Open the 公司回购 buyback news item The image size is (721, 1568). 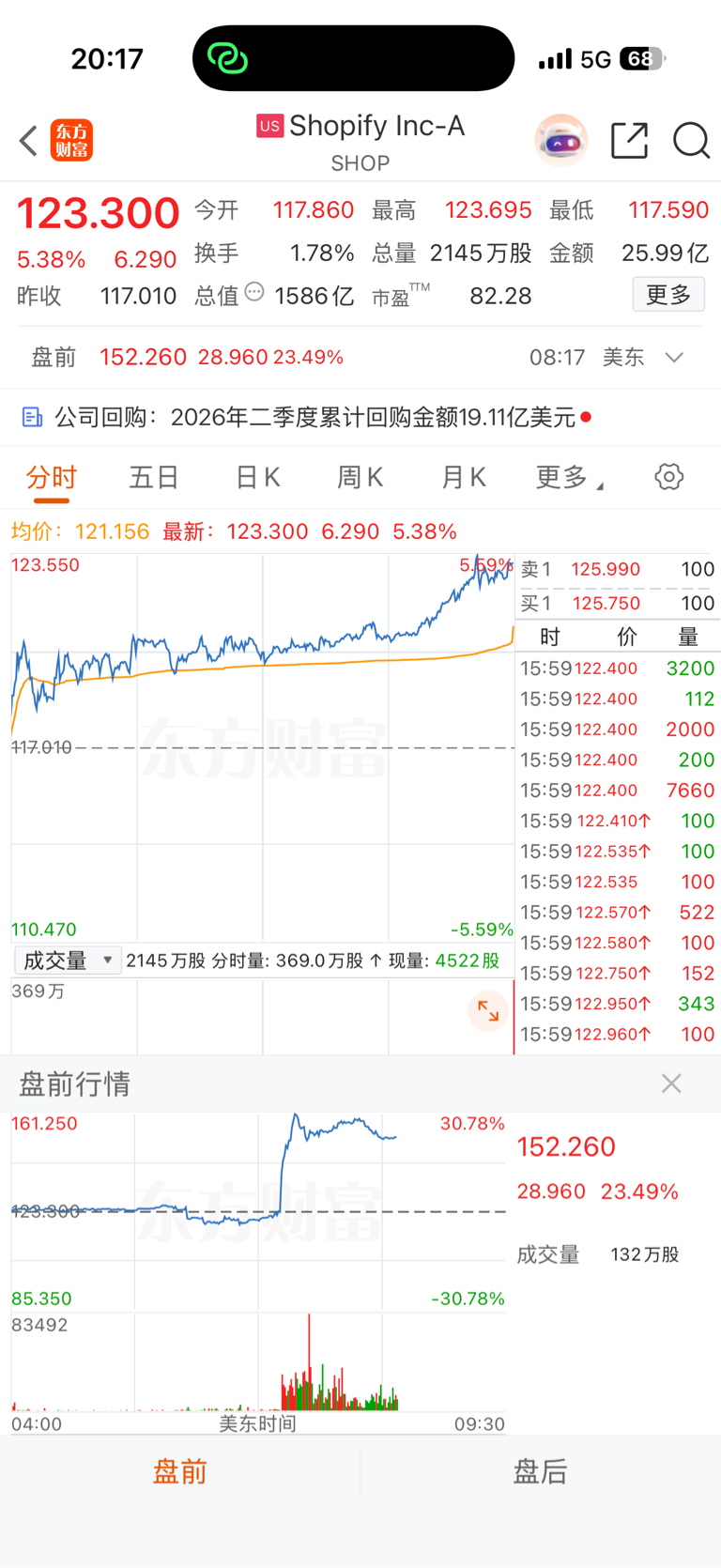click(306, 417)
